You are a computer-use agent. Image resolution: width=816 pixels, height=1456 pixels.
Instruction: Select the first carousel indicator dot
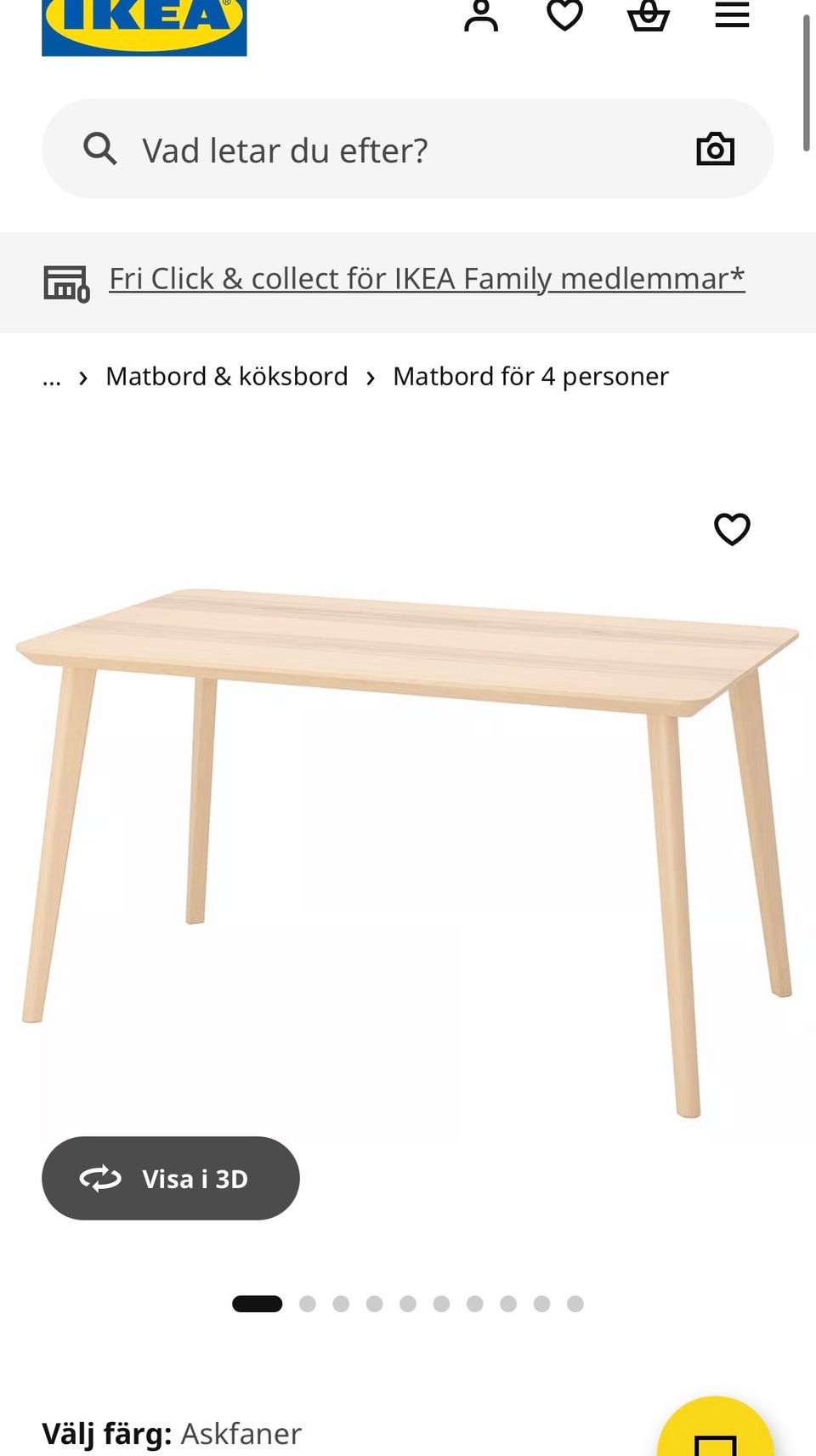coord(257,1303)
